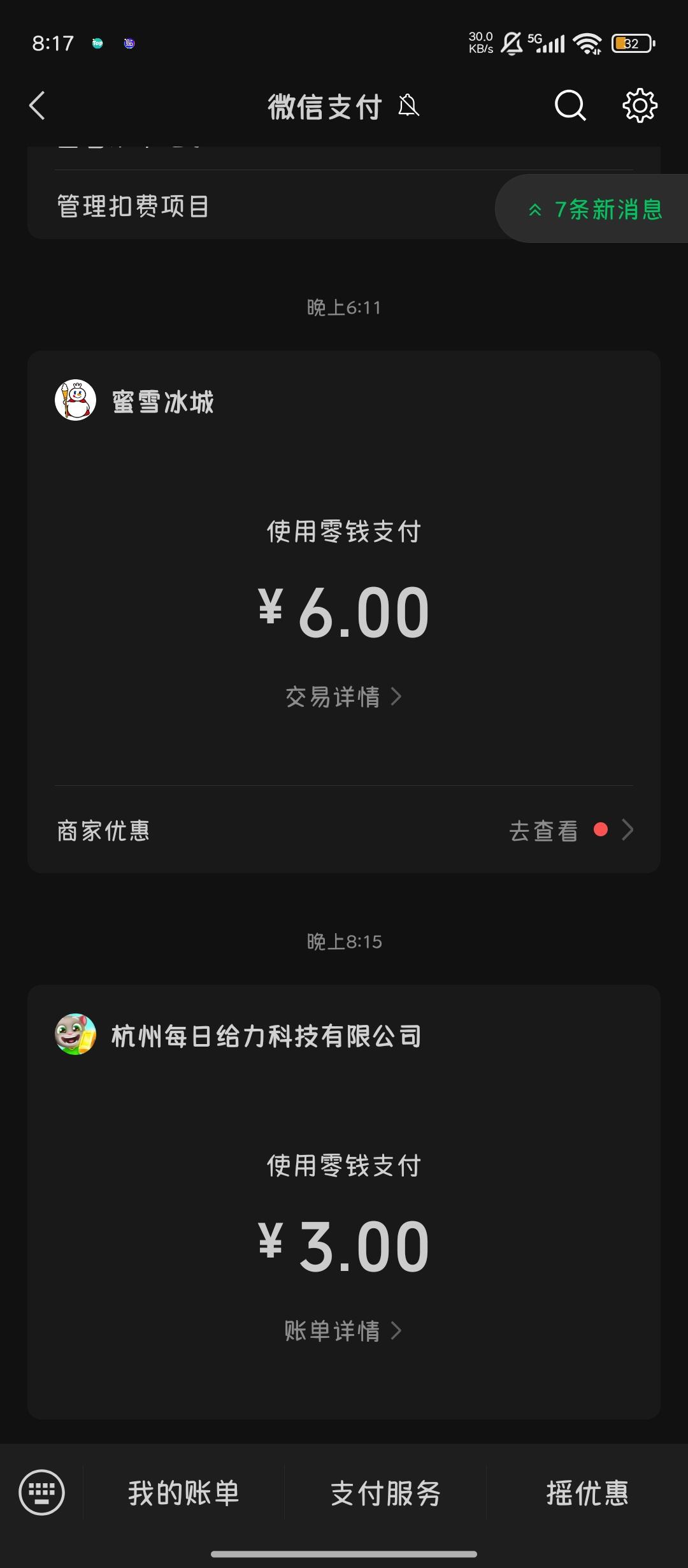Screen dimensions: 688x1568
Task: Jump to the 7条新消息
Action: coord(596,209)
